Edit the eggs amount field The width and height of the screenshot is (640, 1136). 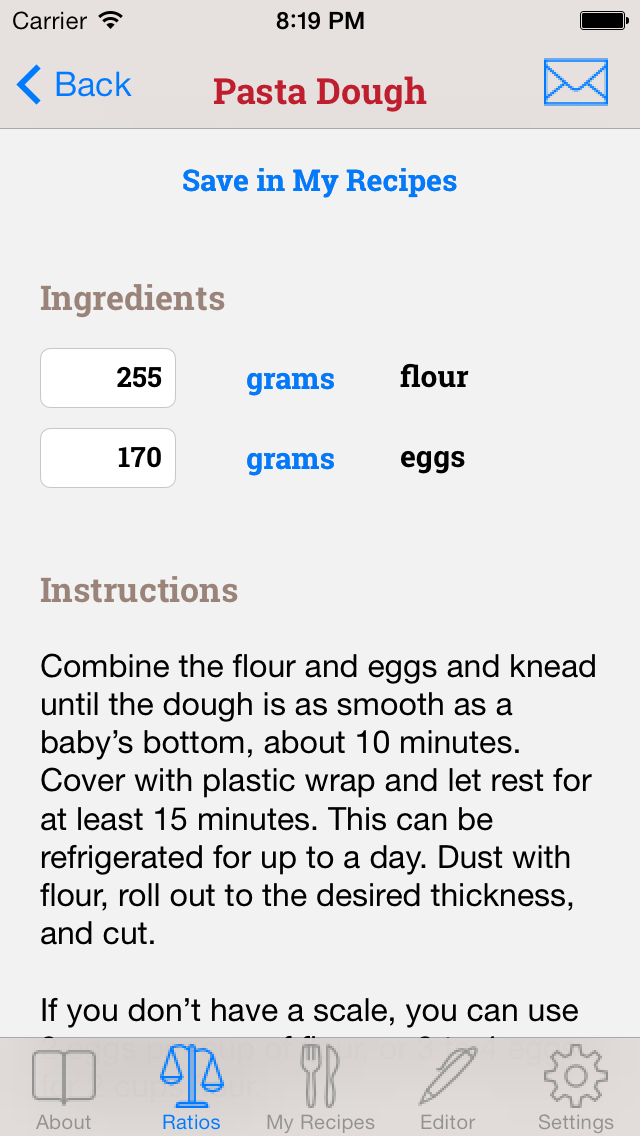click(108, 458)
